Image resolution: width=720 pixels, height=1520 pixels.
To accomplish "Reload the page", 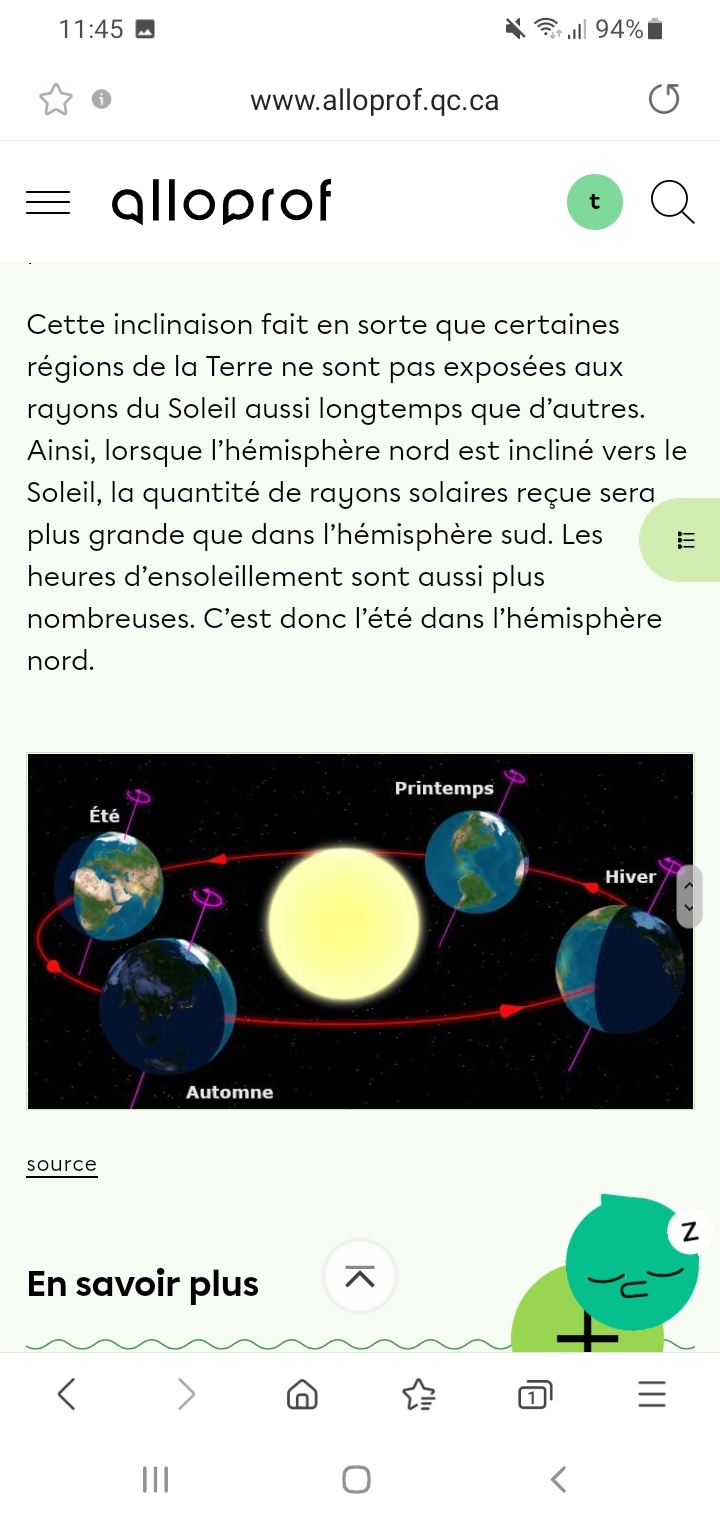I will 664,100.
